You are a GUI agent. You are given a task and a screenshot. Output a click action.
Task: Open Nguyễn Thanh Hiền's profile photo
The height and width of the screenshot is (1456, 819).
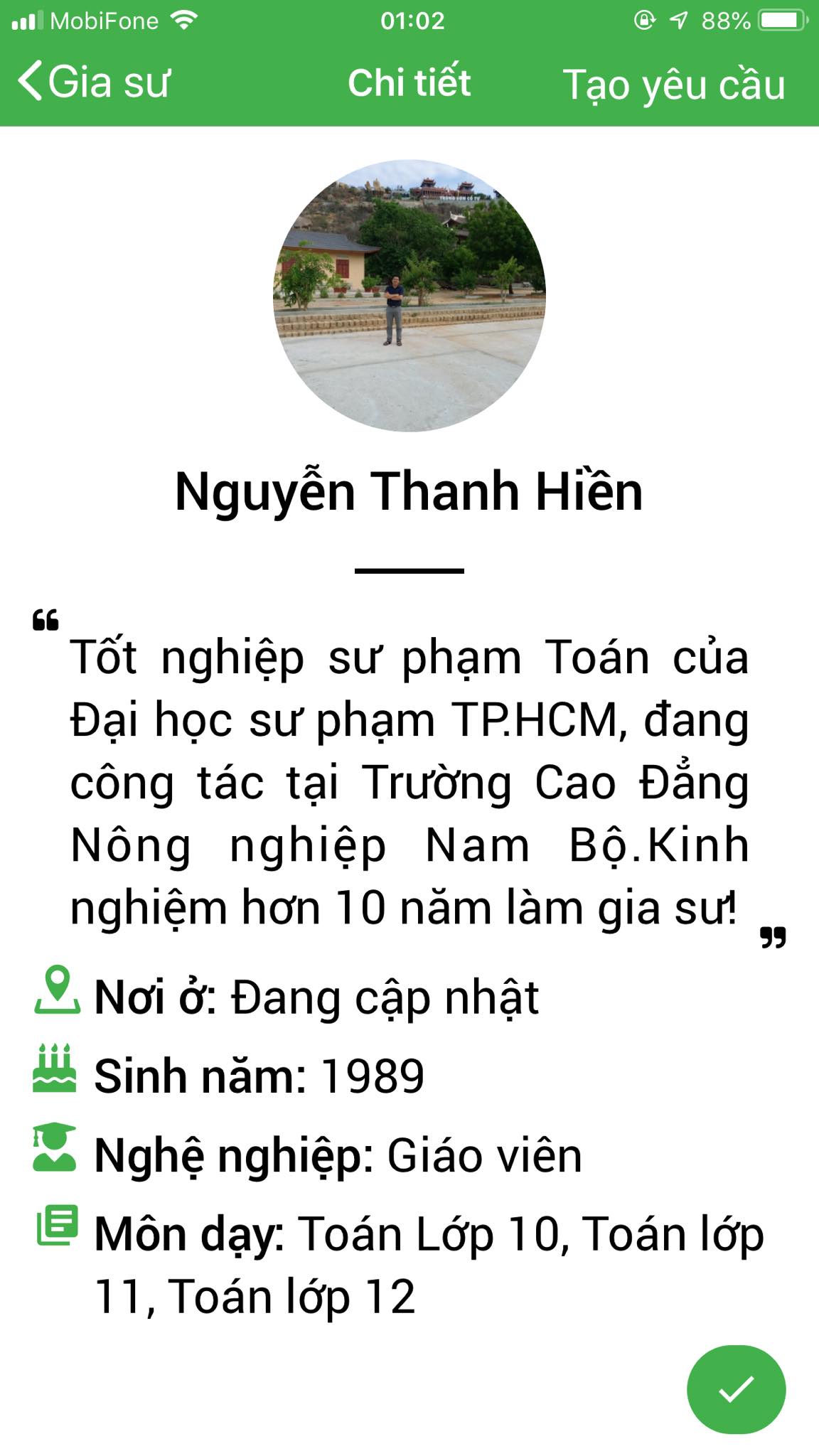pyautogui.click(x=409, y=295)
